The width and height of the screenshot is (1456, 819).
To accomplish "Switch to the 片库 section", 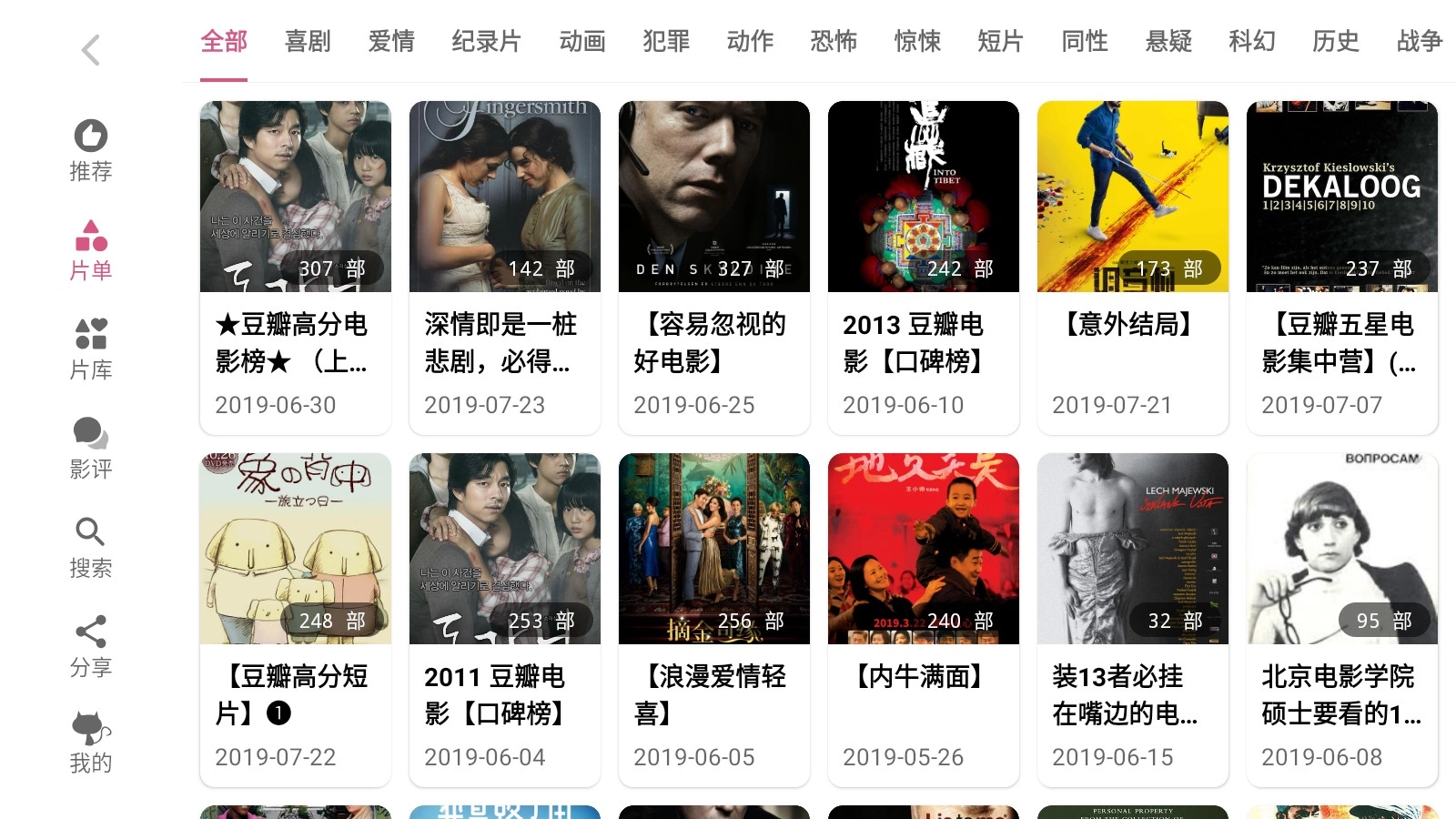I will click(90, 349).
